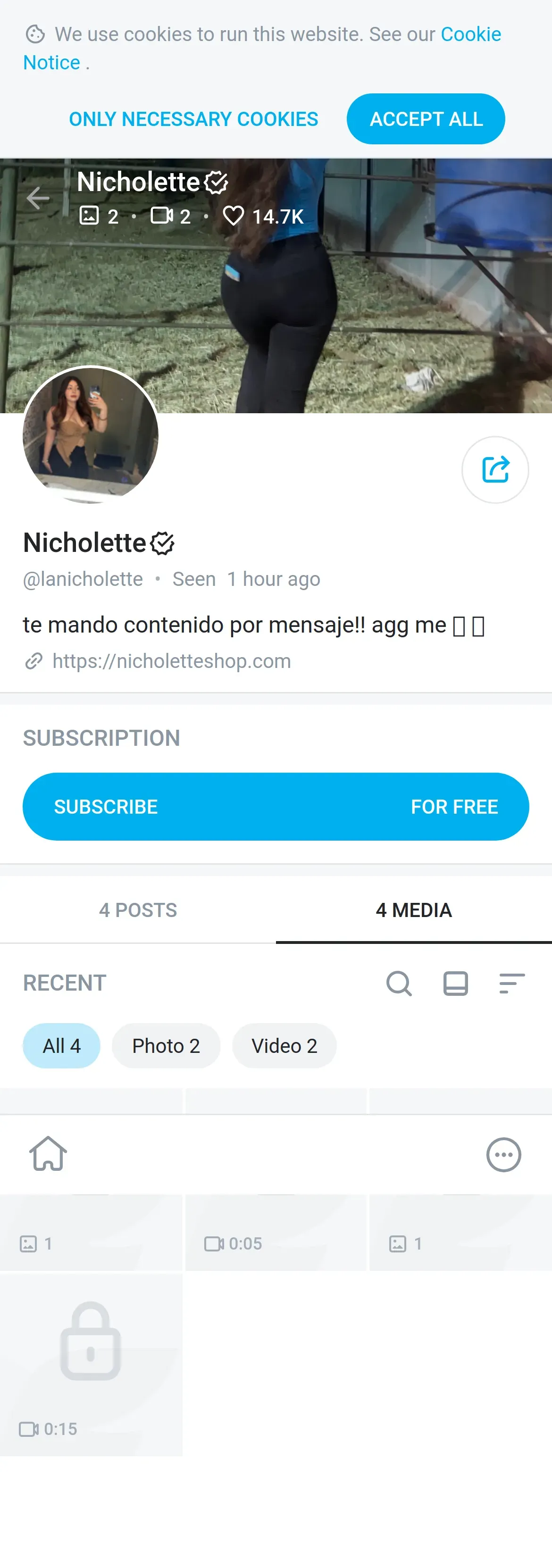This screenshot has width=552, height=1568.
Task: Go to the home page
Action: coord(48,1154)
